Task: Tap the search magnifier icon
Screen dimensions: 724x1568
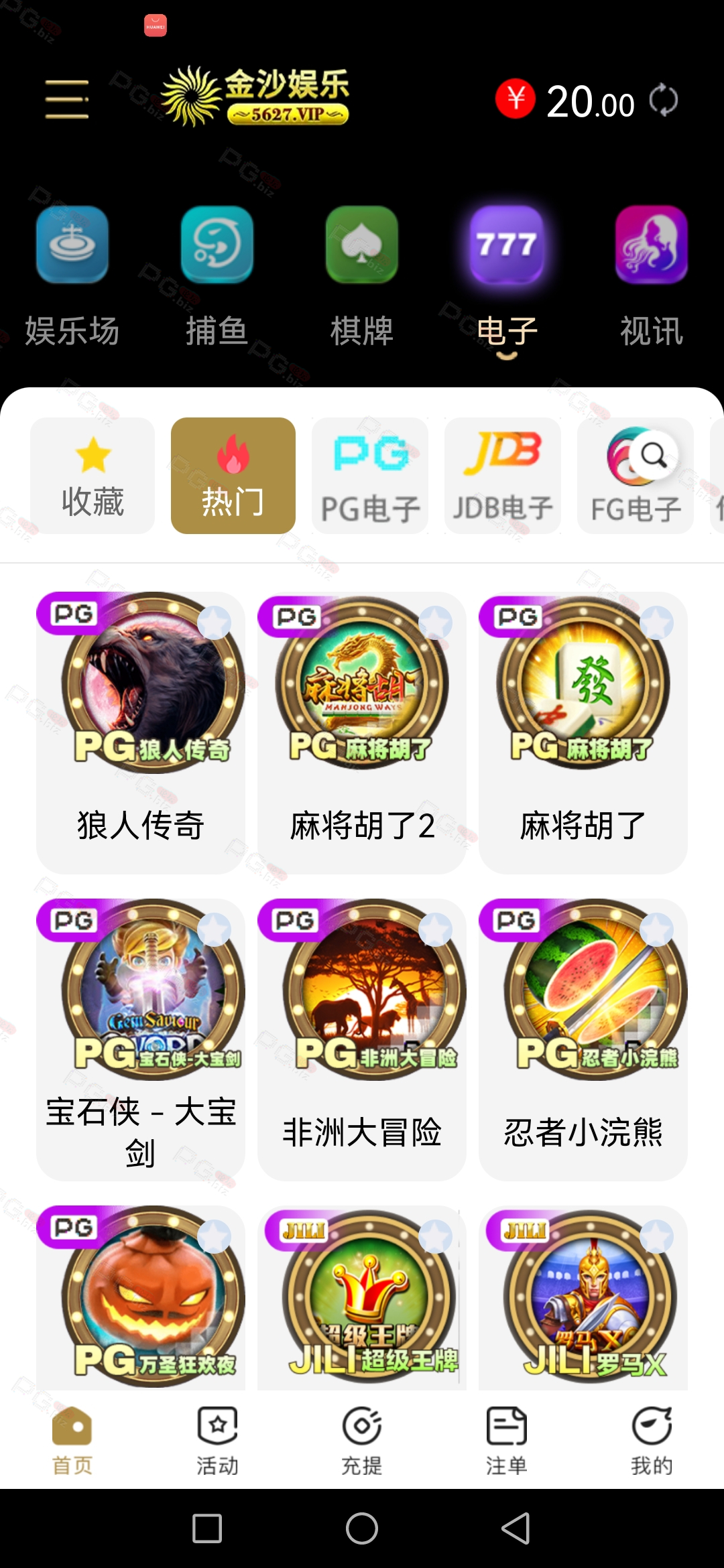Action: (654, 456)
